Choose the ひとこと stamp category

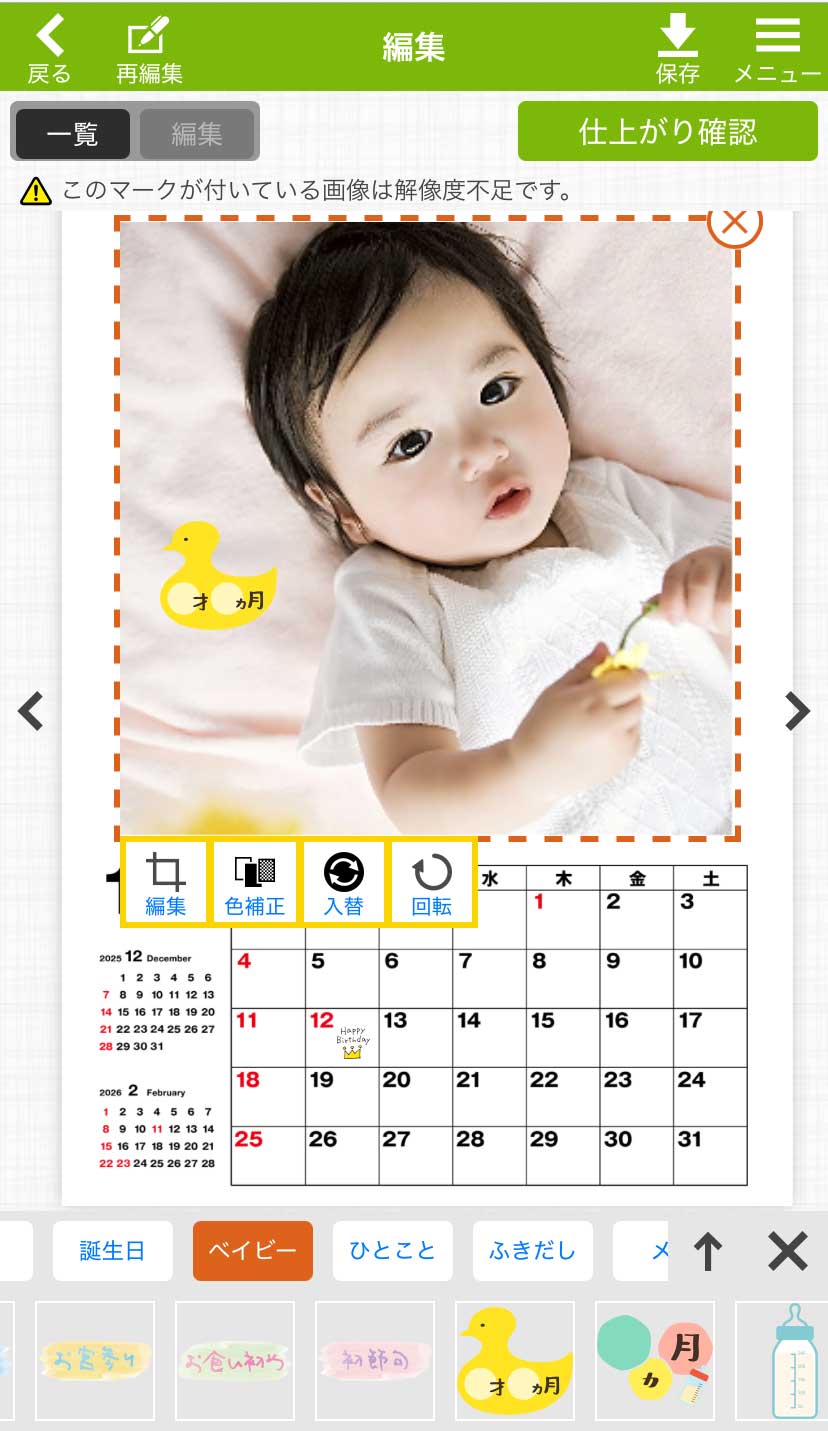392,1250
